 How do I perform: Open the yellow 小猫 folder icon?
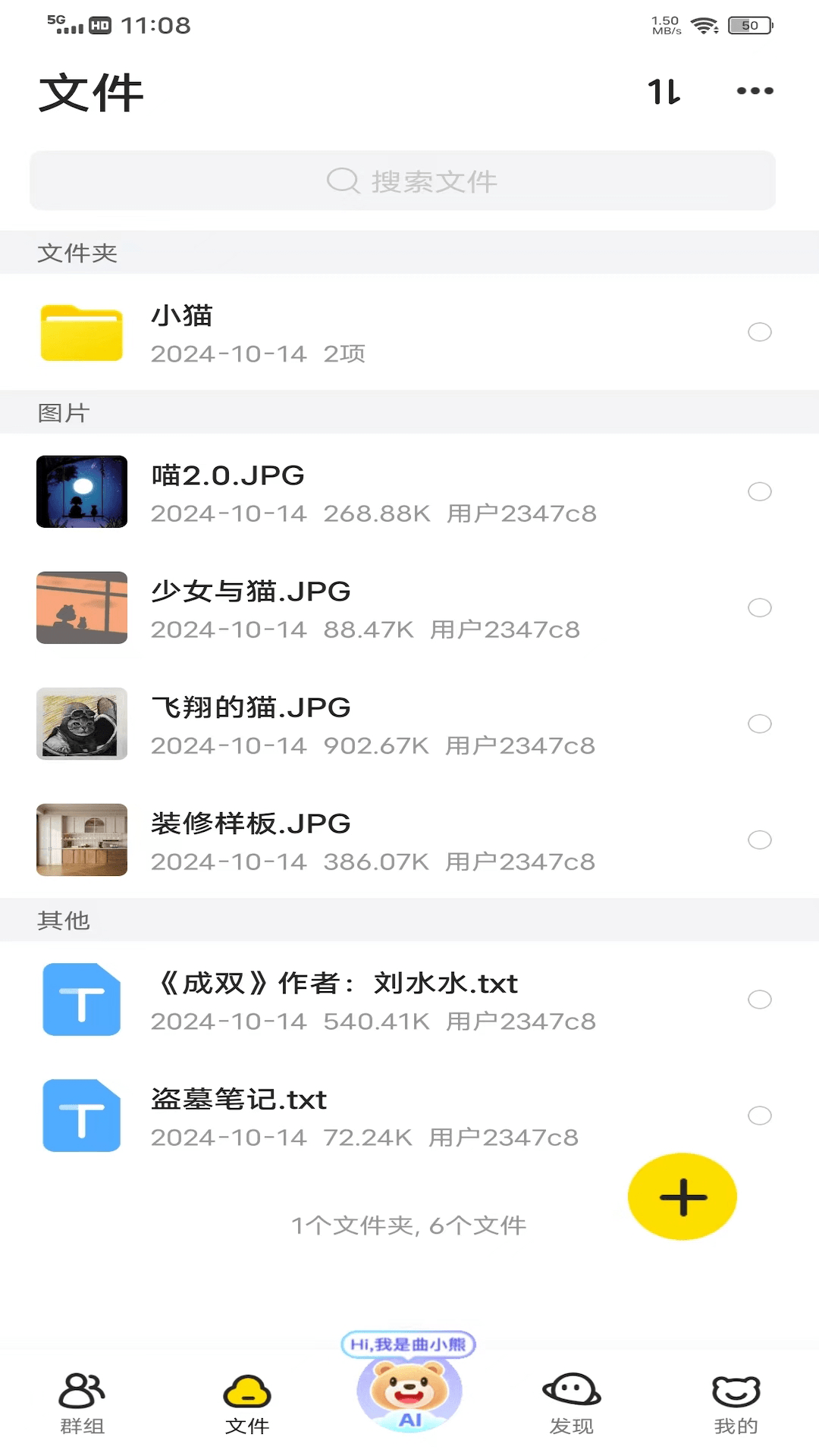pyautogui.click(x=81, y=332)
